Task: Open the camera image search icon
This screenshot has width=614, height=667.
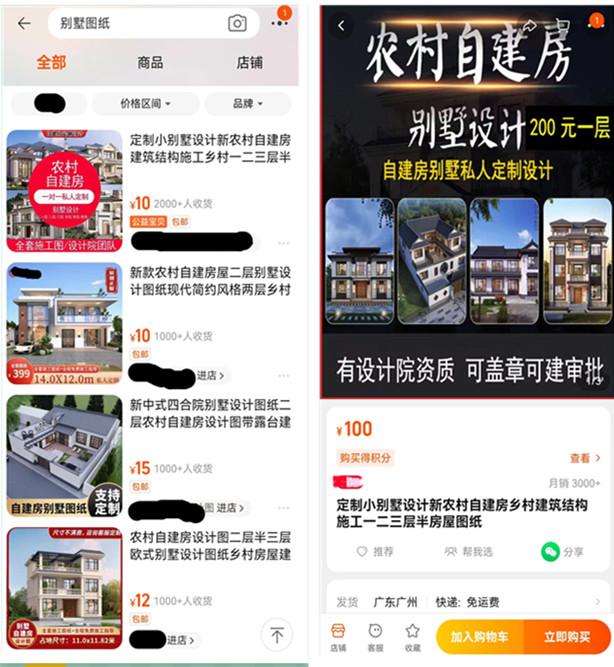Action: [237, 23]
